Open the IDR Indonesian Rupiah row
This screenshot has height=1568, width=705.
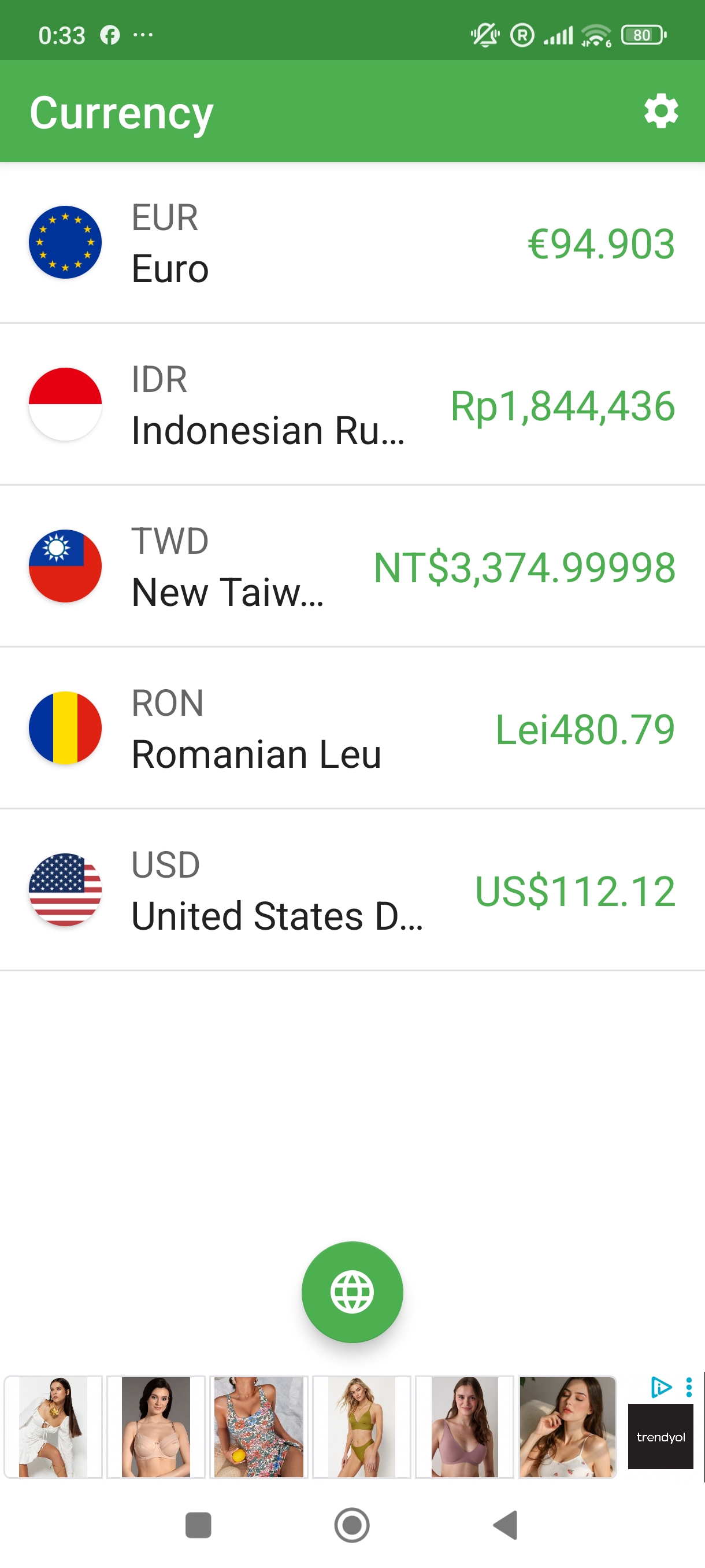[x=352, y=405]
